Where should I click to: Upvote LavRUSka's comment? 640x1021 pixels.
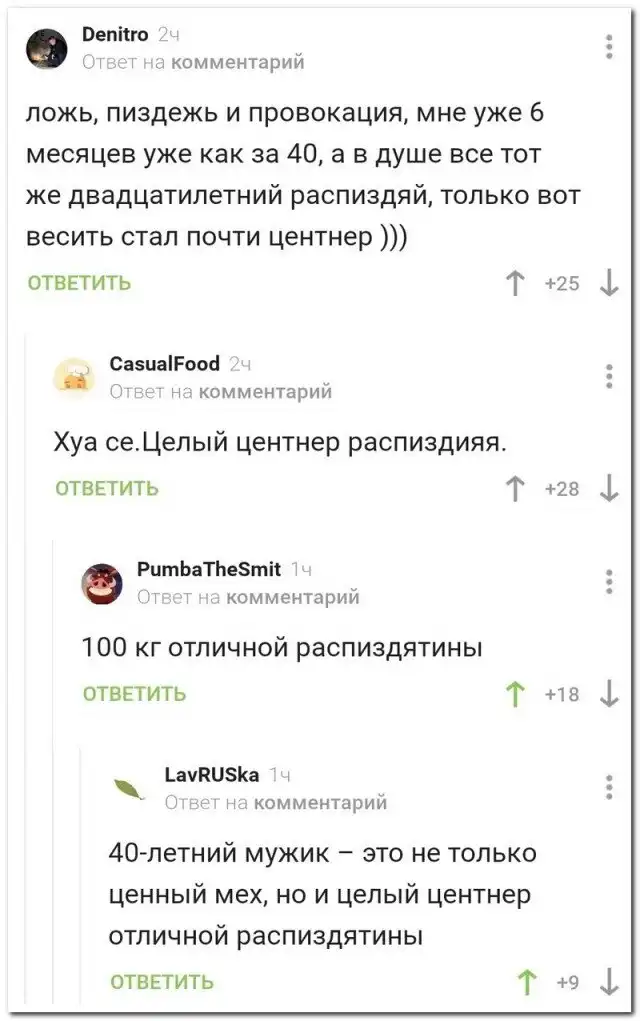pyautogui.click(x=526, y=982)
